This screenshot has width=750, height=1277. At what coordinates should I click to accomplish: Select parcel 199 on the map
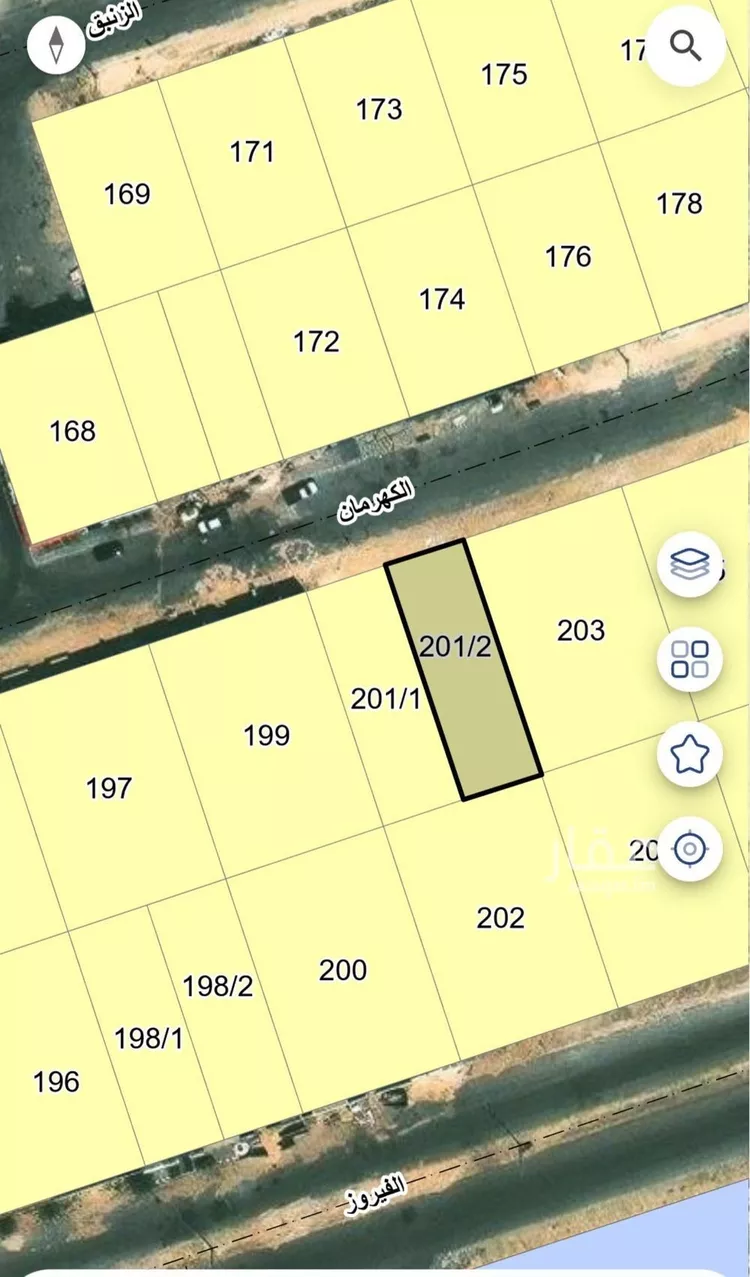coord(267,735)
